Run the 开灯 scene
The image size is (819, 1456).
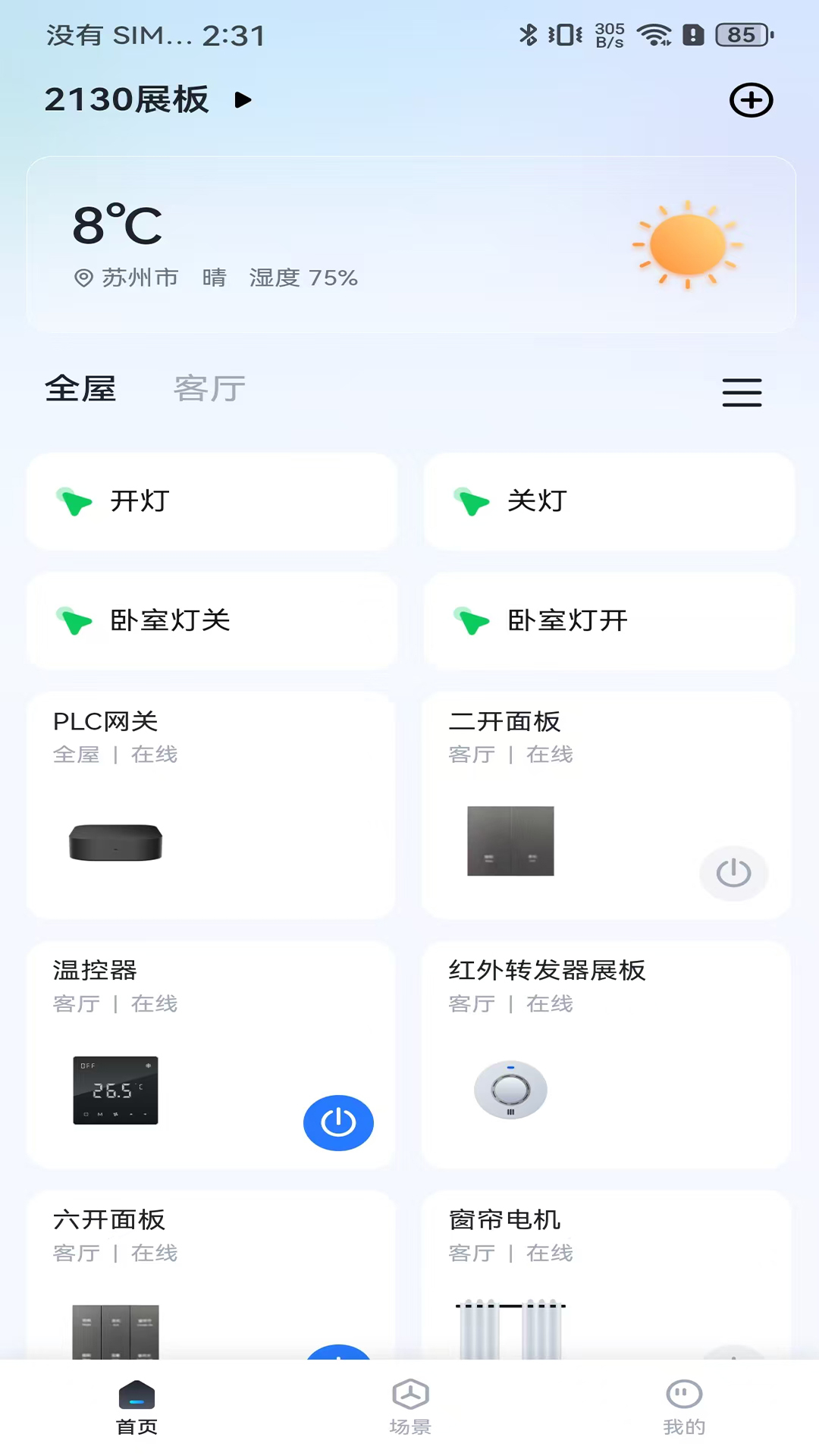pyautogui.click(x=212, y=501)
